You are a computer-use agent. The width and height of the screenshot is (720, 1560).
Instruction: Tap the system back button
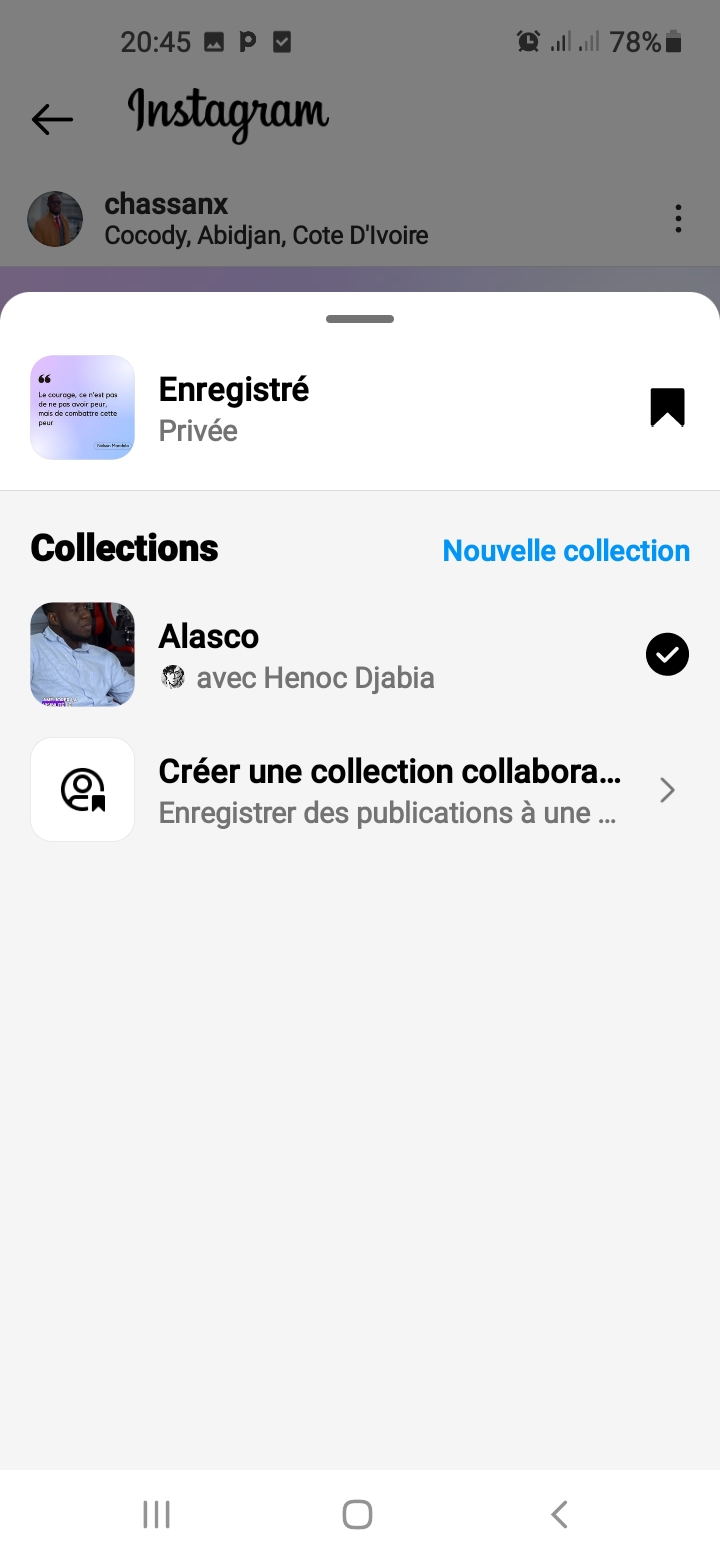point(559,1514)
